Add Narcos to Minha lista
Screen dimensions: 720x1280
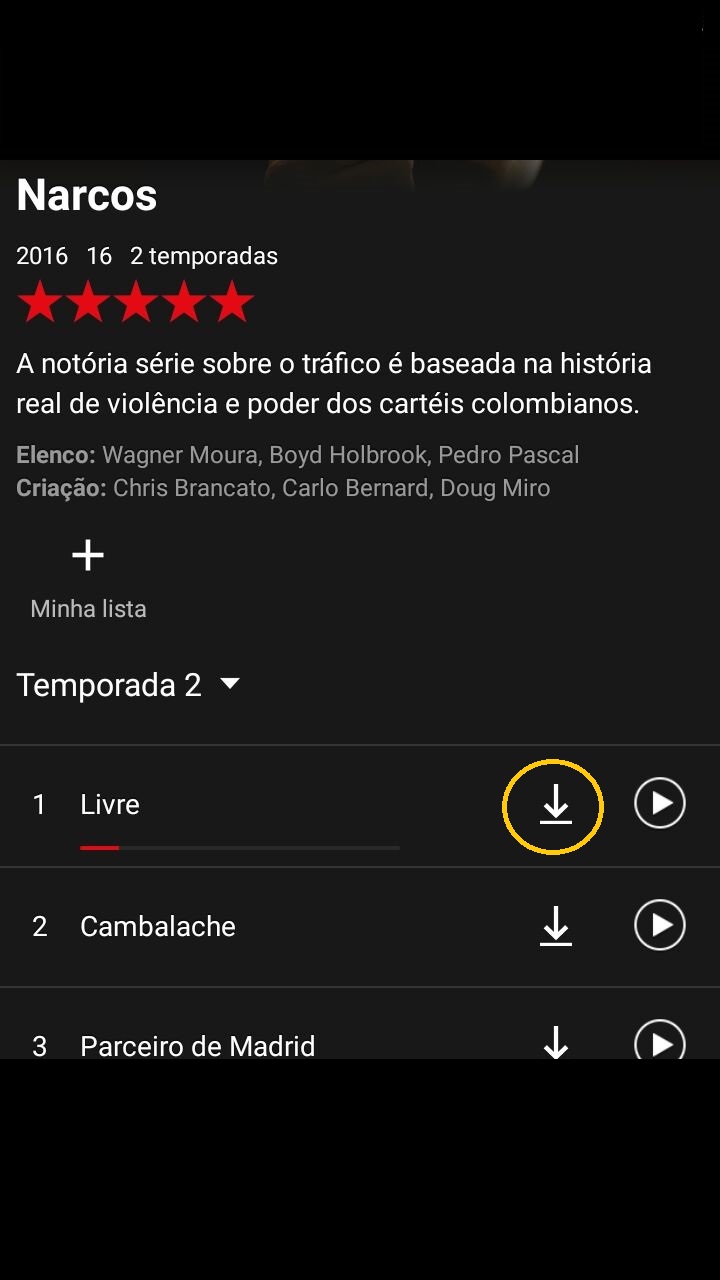(88, 580)
